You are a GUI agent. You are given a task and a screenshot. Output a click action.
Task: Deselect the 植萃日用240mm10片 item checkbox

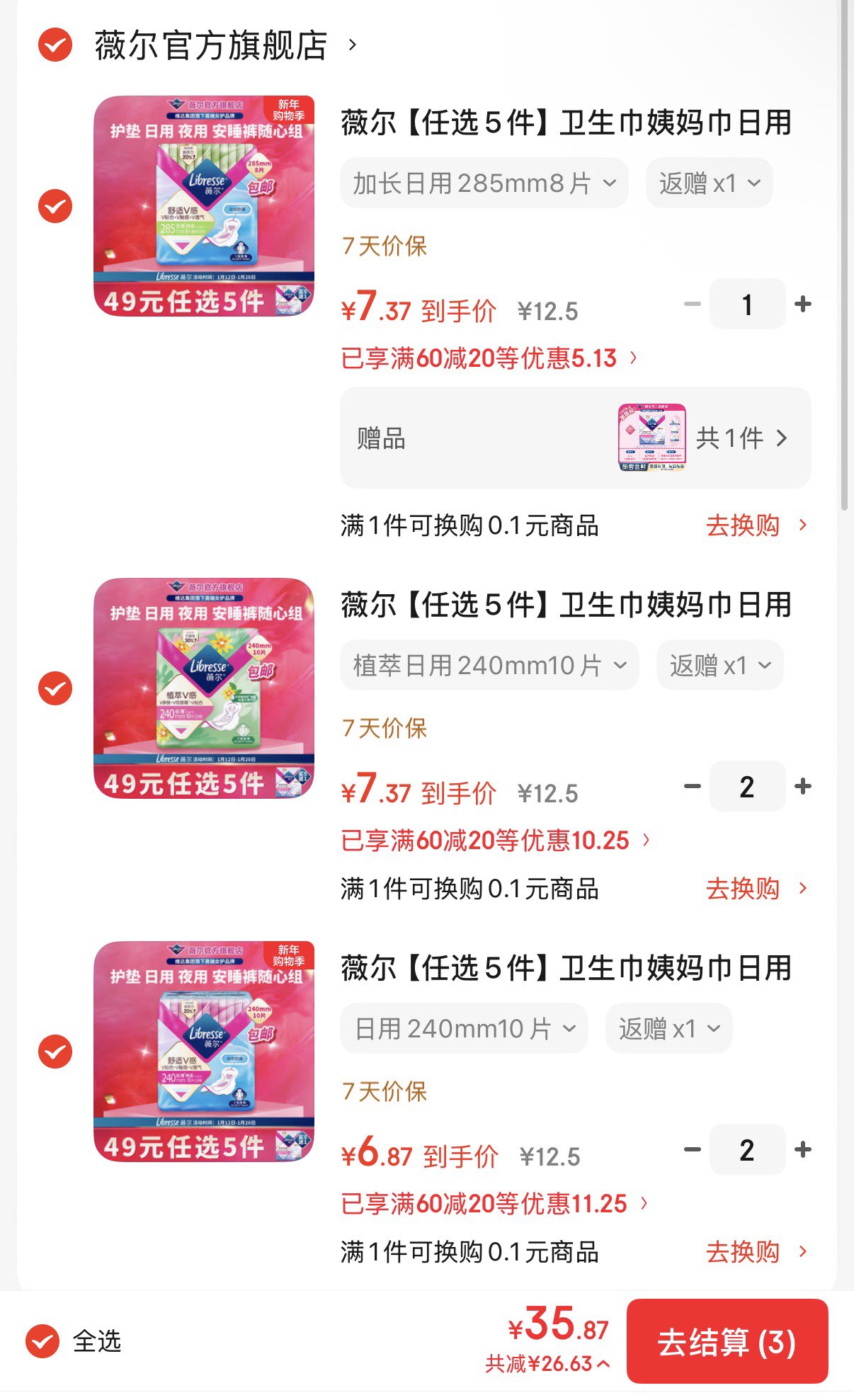pyautogui.click(x=55, y=688)
